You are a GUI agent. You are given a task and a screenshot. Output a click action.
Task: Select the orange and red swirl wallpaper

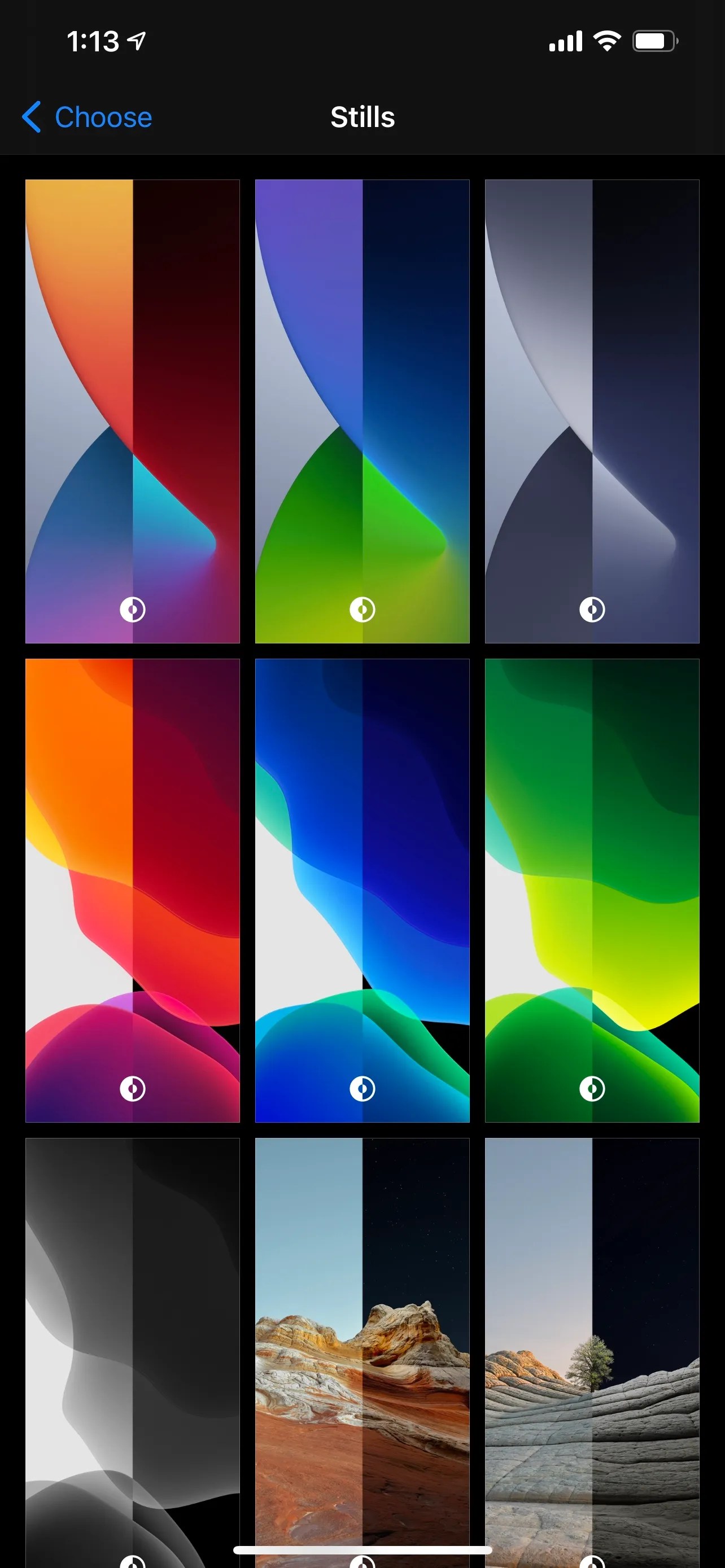[x=133, y=411]
